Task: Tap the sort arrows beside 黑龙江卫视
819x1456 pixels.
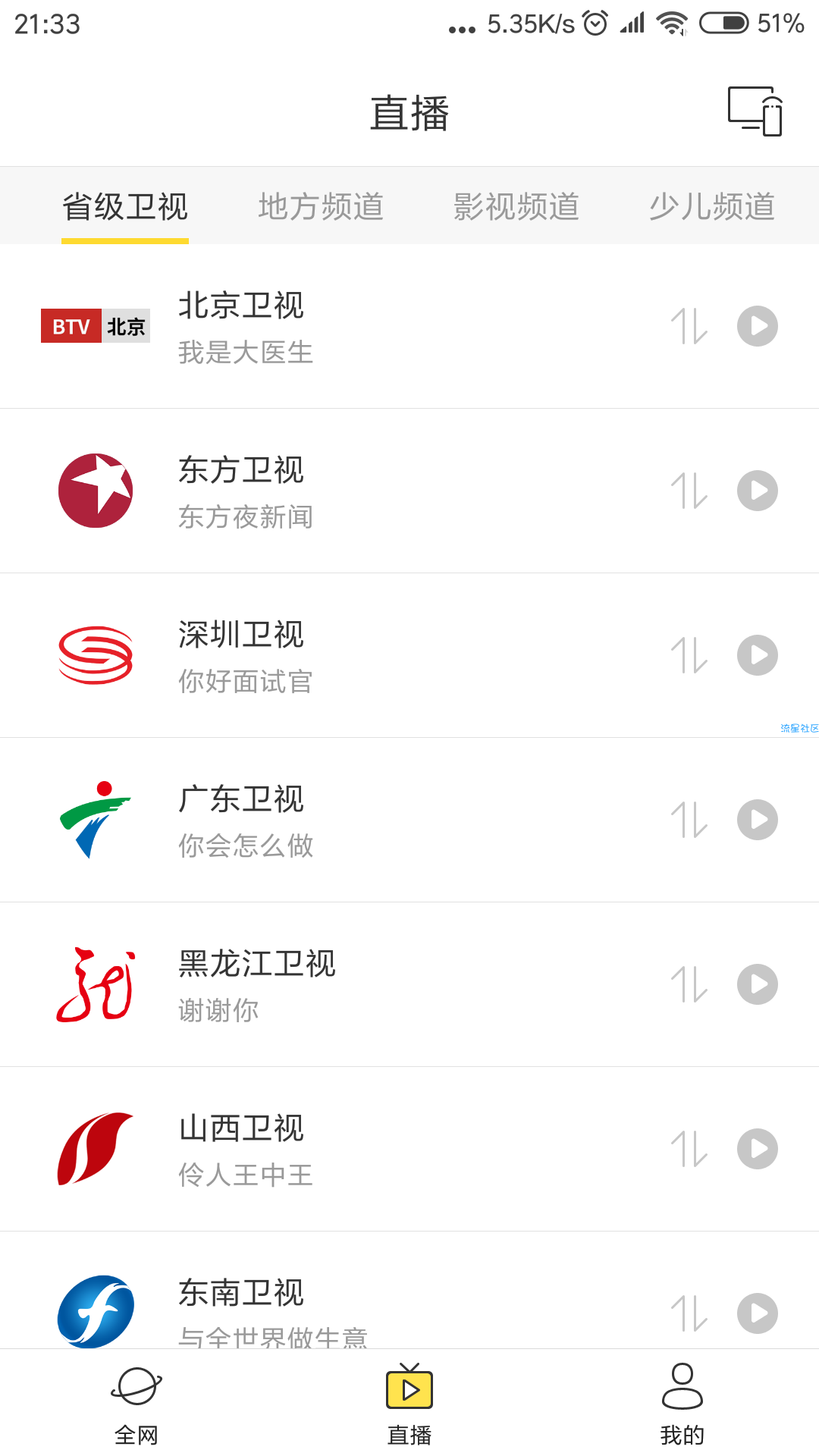Action: (689, 984)
